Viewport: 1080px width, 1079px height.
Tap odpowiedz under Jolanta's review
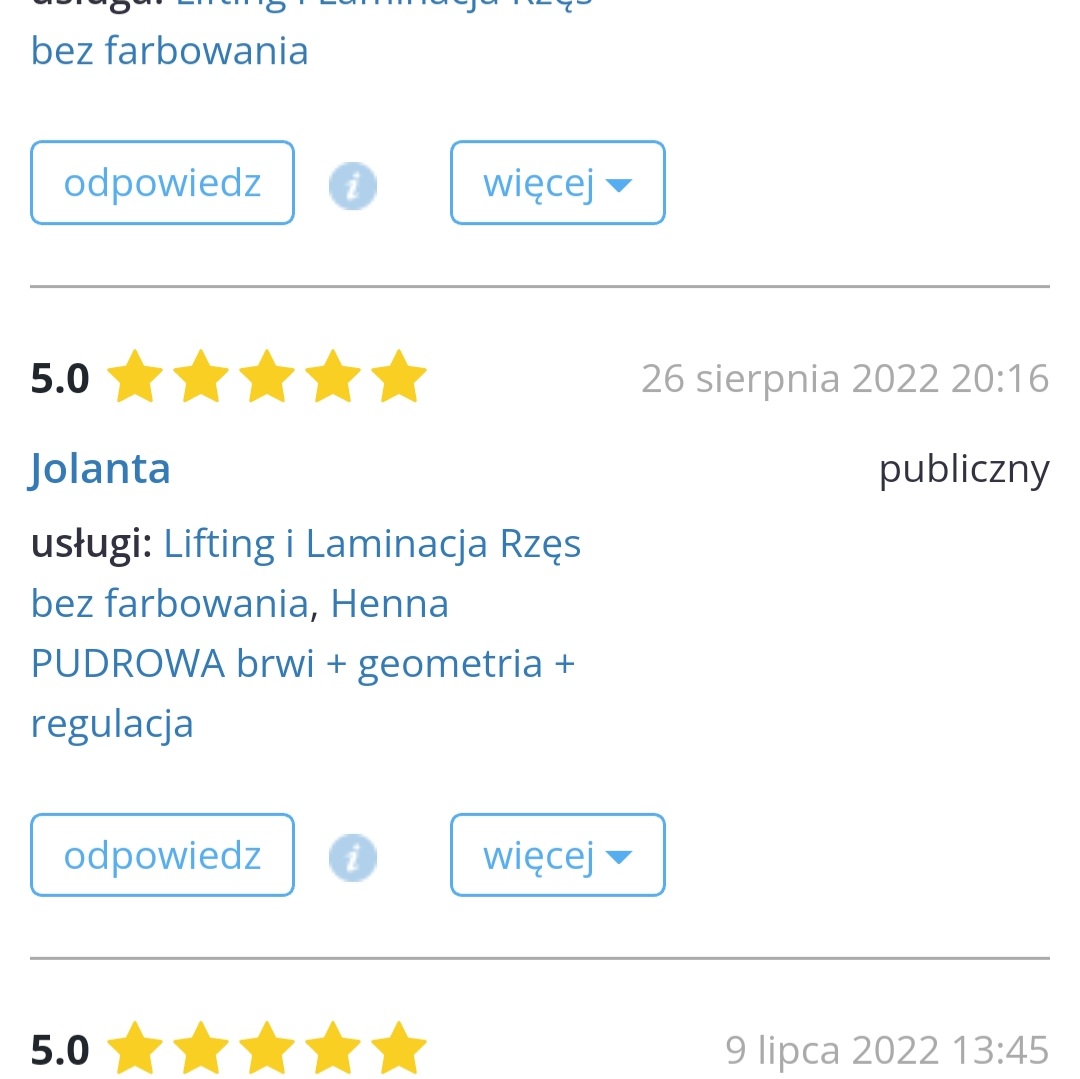point(162,855)
